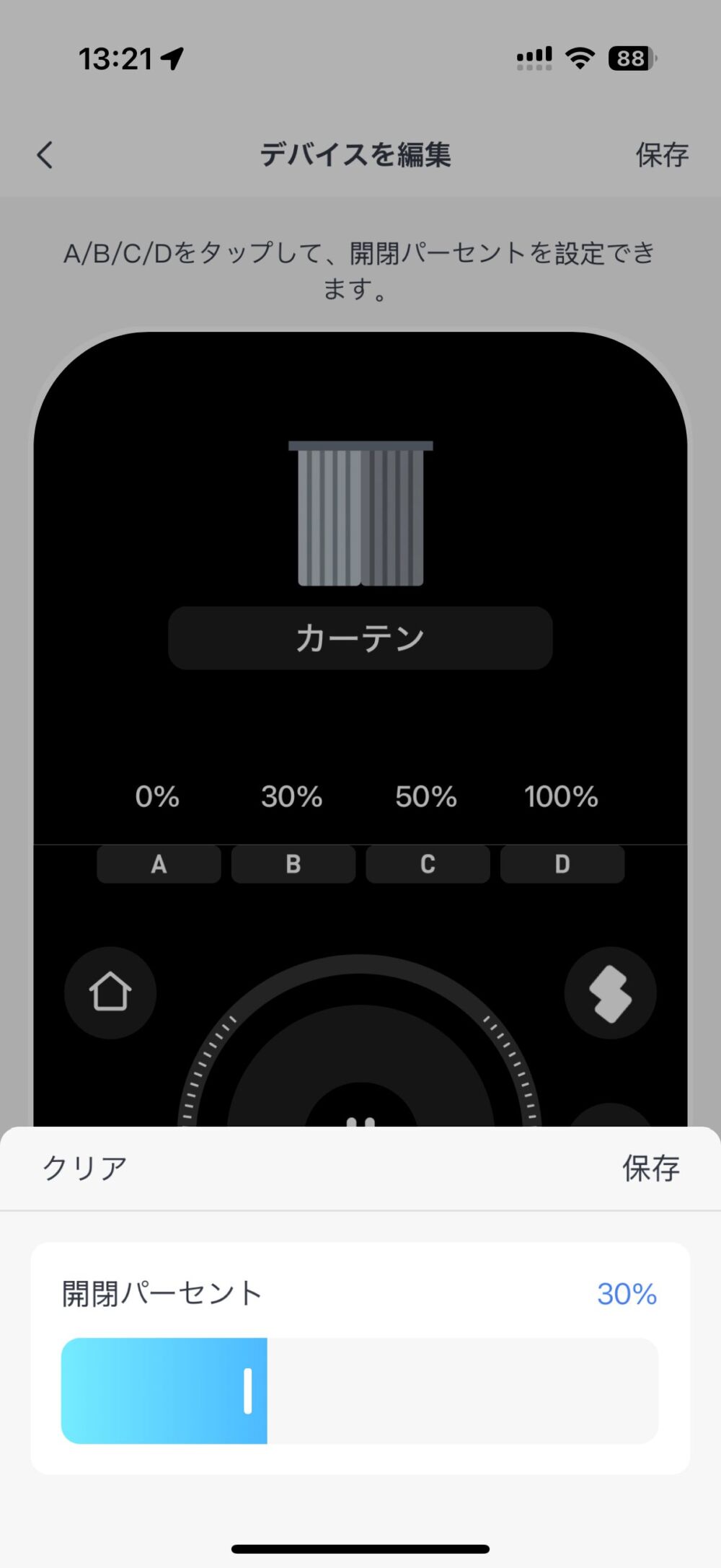Tap 保存 in the bottom sheet

pos(650,1168)
